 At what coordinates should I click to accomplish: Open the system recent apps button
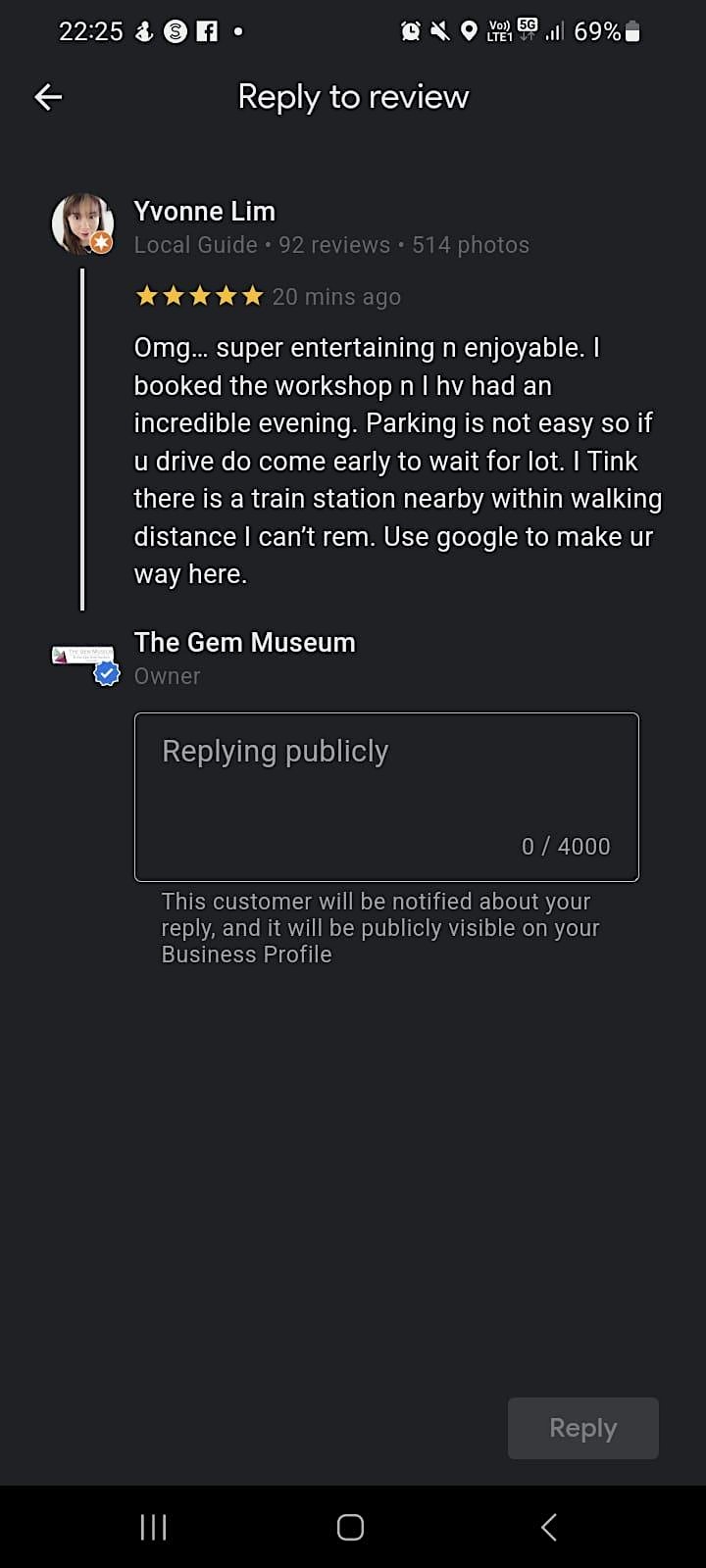click(154, 1527)
